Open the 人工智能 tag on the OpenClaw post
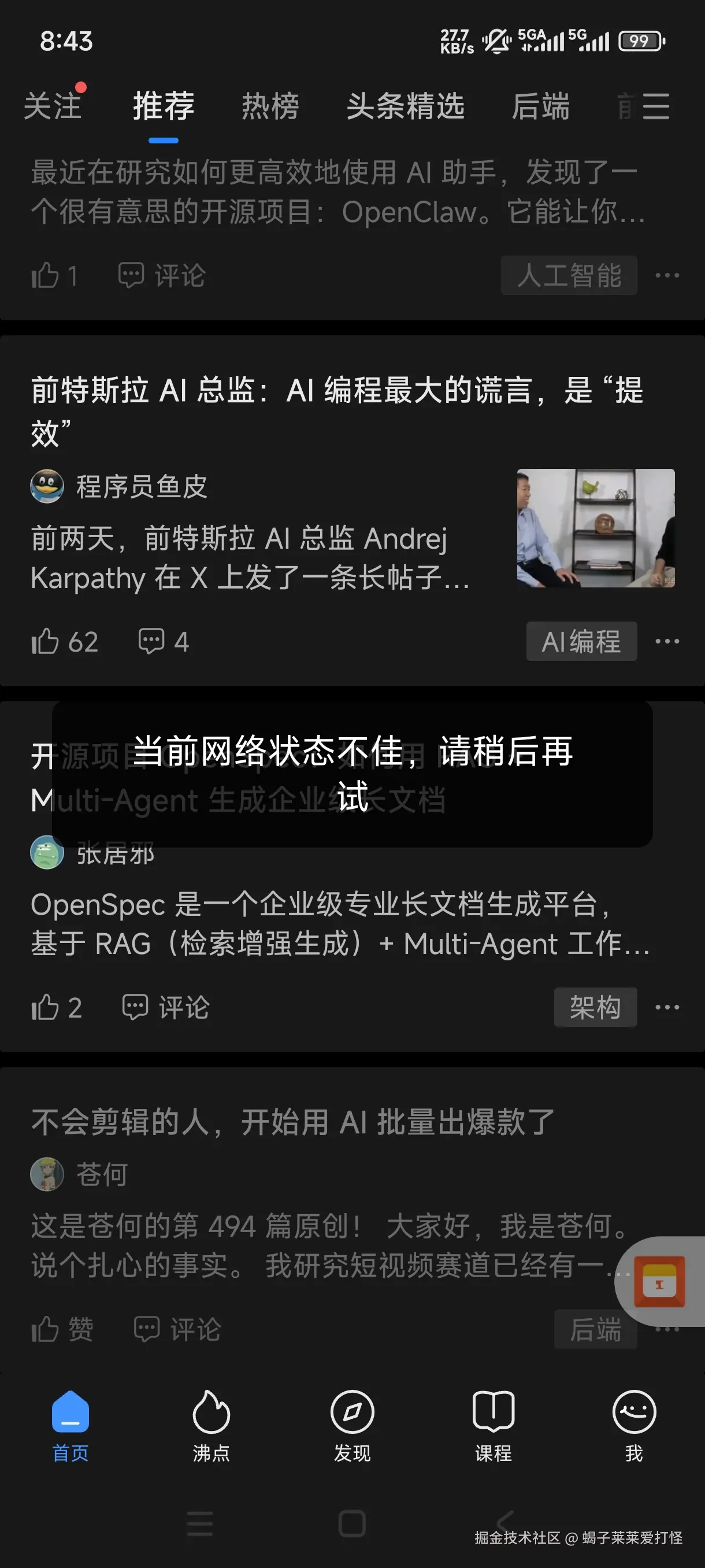 pyautogui.click(x=569, y=275)
